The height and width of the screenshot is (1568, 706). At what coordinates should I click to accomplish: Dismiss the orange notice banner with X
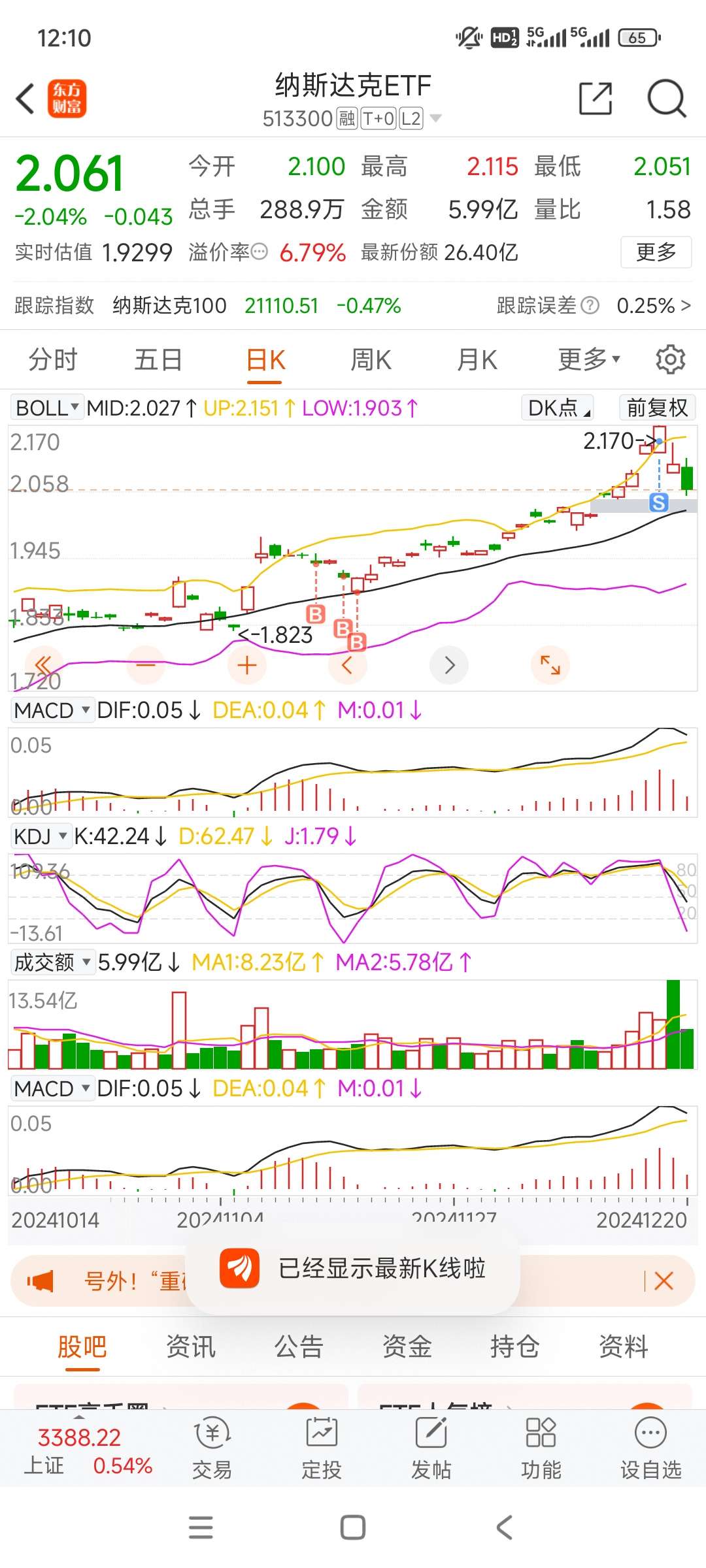click(663, 1280)
